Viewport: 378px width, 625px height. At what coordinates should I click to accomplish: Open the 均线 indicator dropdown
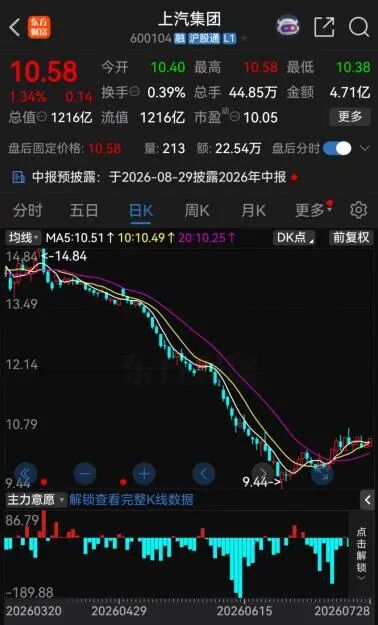click(24, 238)
